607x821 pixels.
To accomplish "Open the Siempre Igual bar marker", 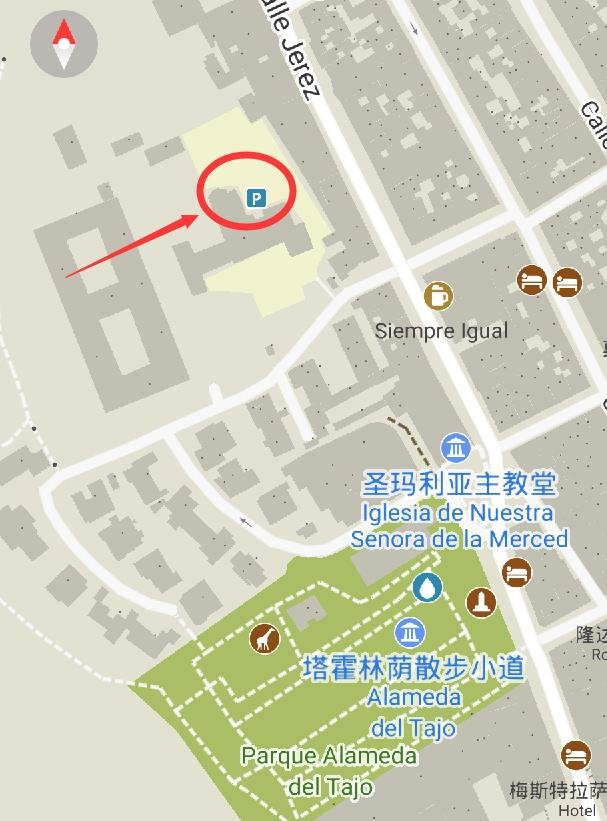I will (437, 295).
